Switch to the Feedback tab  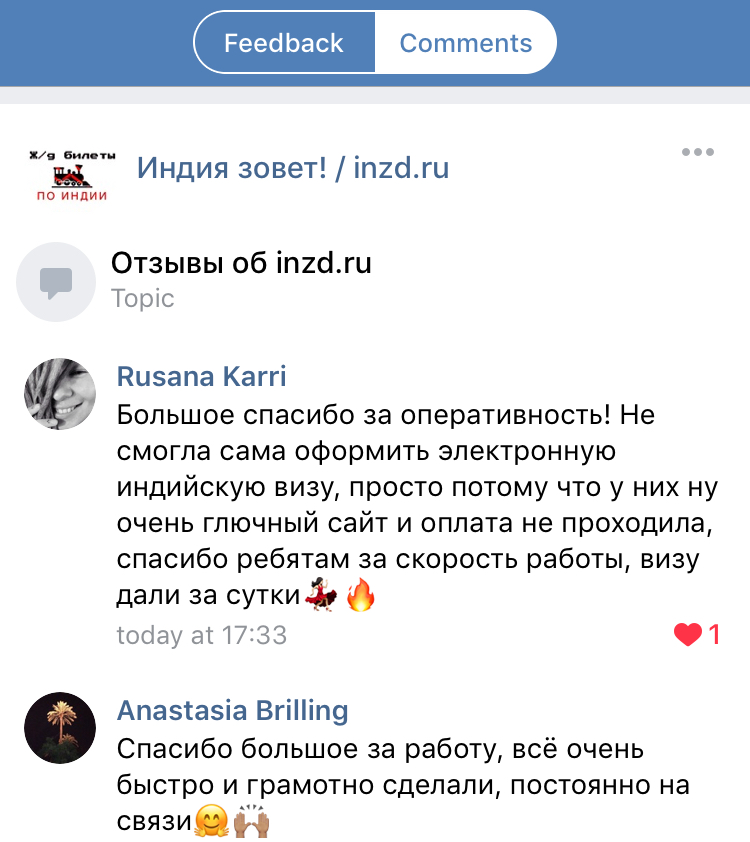pyautogui.click(x=284, y=43)
